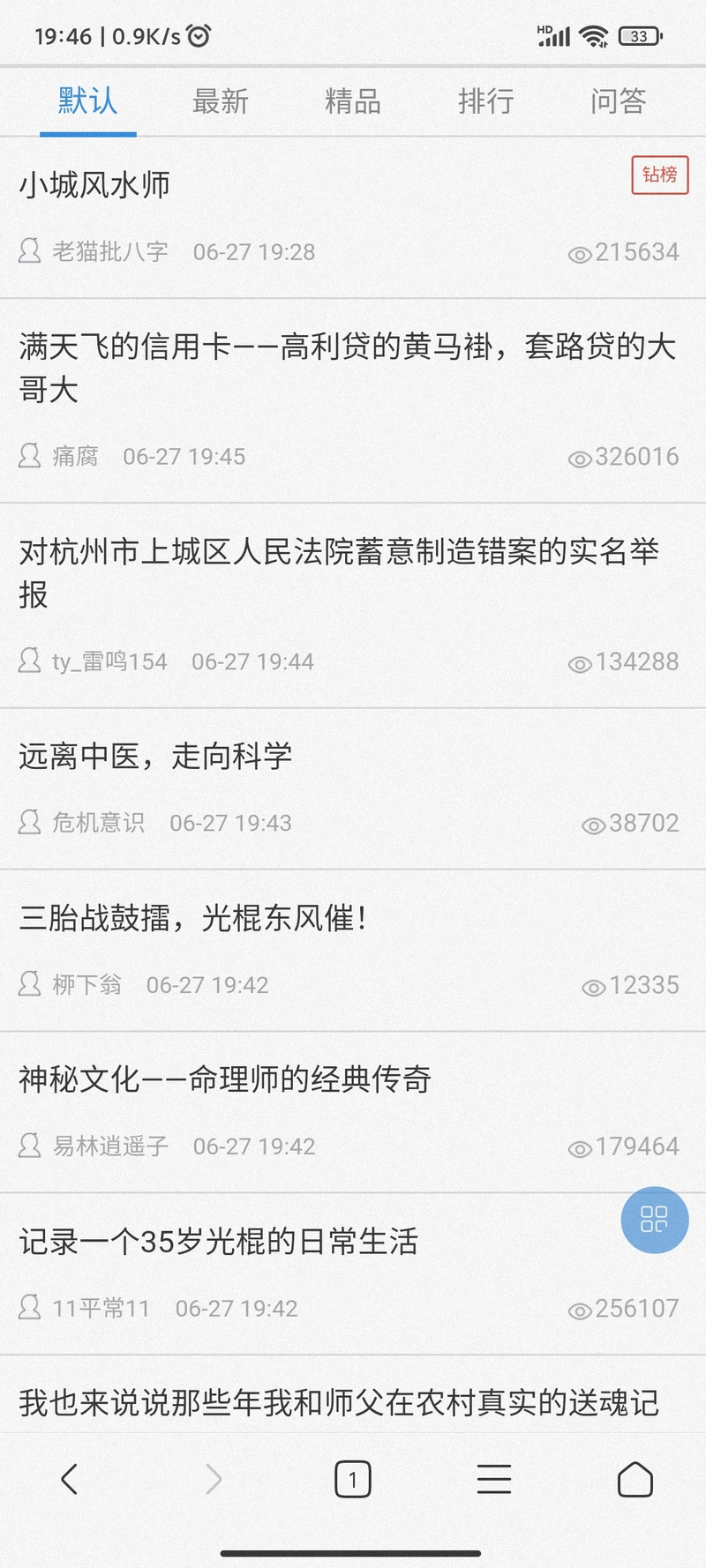Switch to the 精品 tab
Image resolution: width=706 pixels, height=1568 pixels.
353,101
